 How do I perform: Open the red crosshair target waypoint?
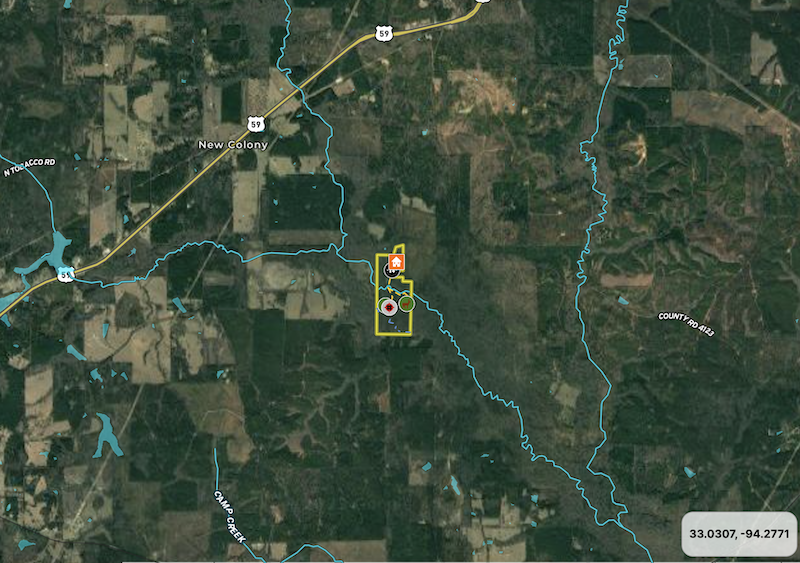(388, 307)
